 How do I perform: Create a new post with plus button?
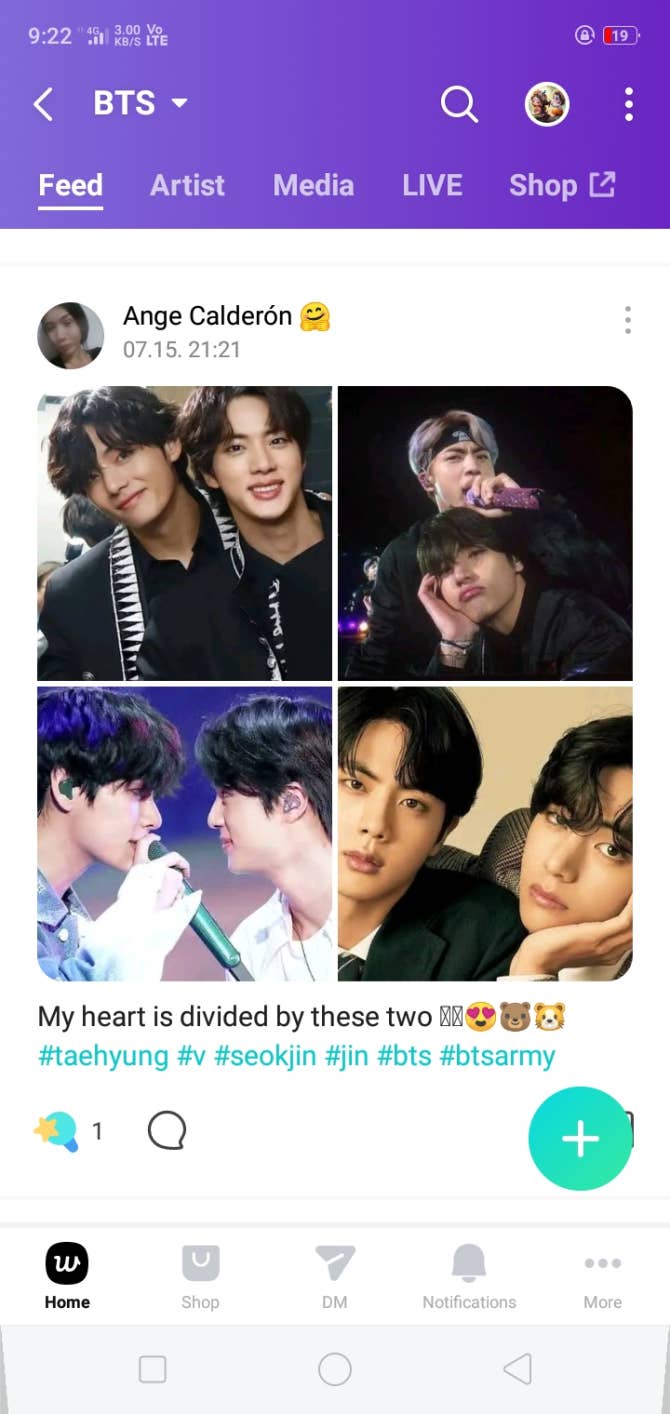click(580, 1138)
